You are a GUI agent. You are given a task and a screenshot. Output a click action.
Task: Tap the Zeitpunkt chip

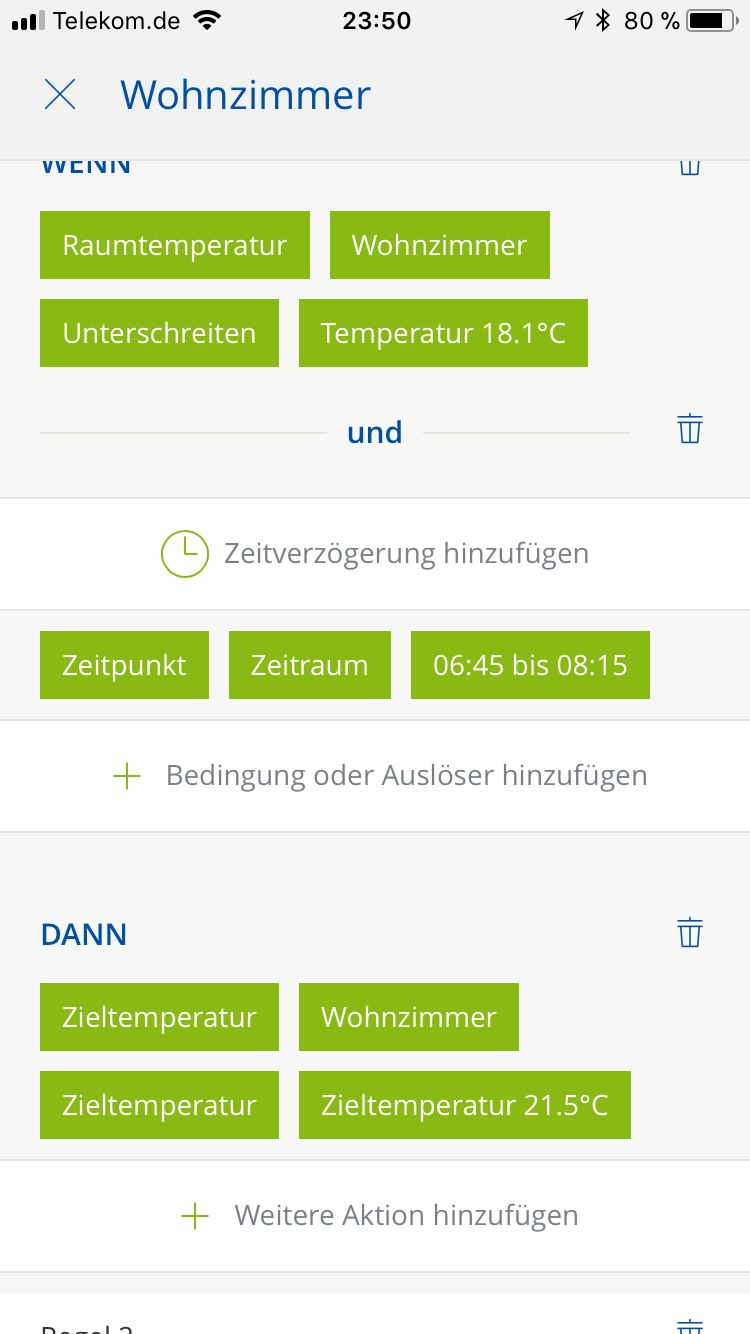pos(124,665)
